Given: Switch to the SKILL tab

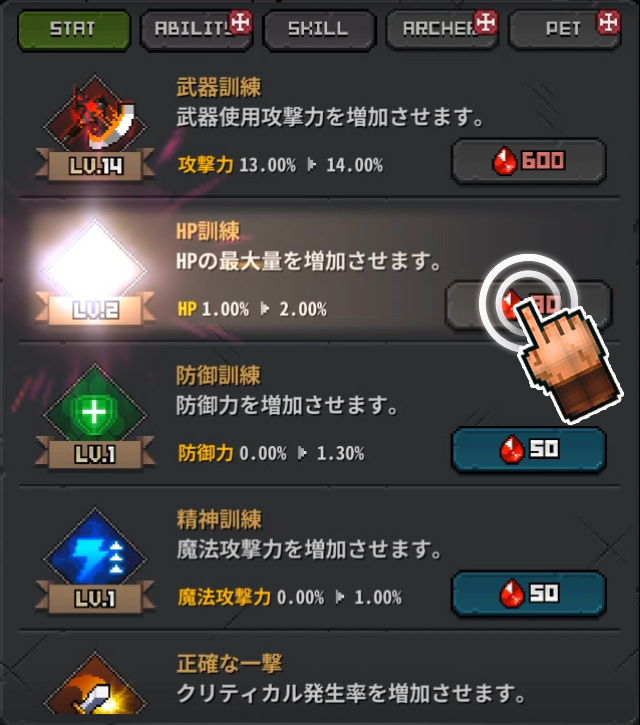Looking at the screenshot, I should [x=317, y=30].
